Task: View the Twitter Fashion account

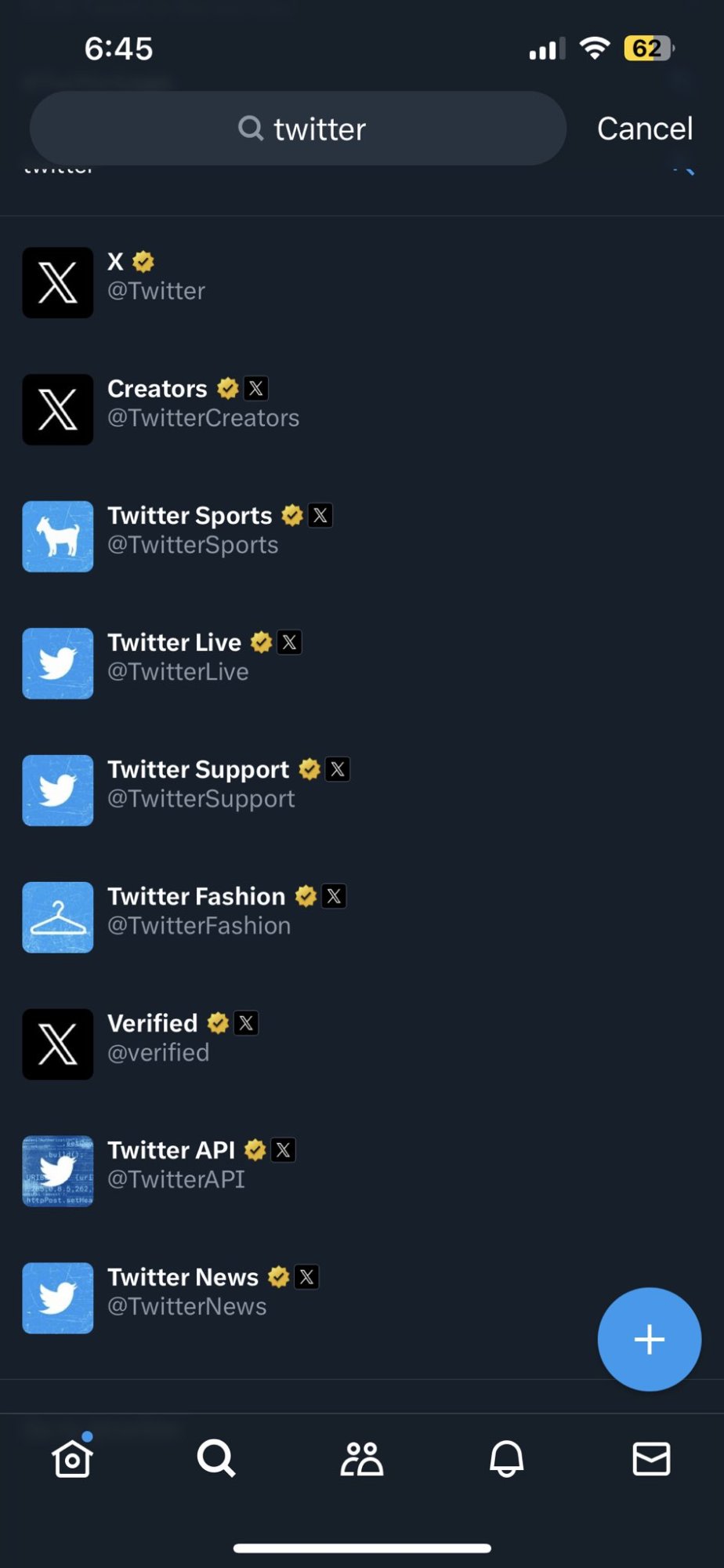Action: [198, 912]
